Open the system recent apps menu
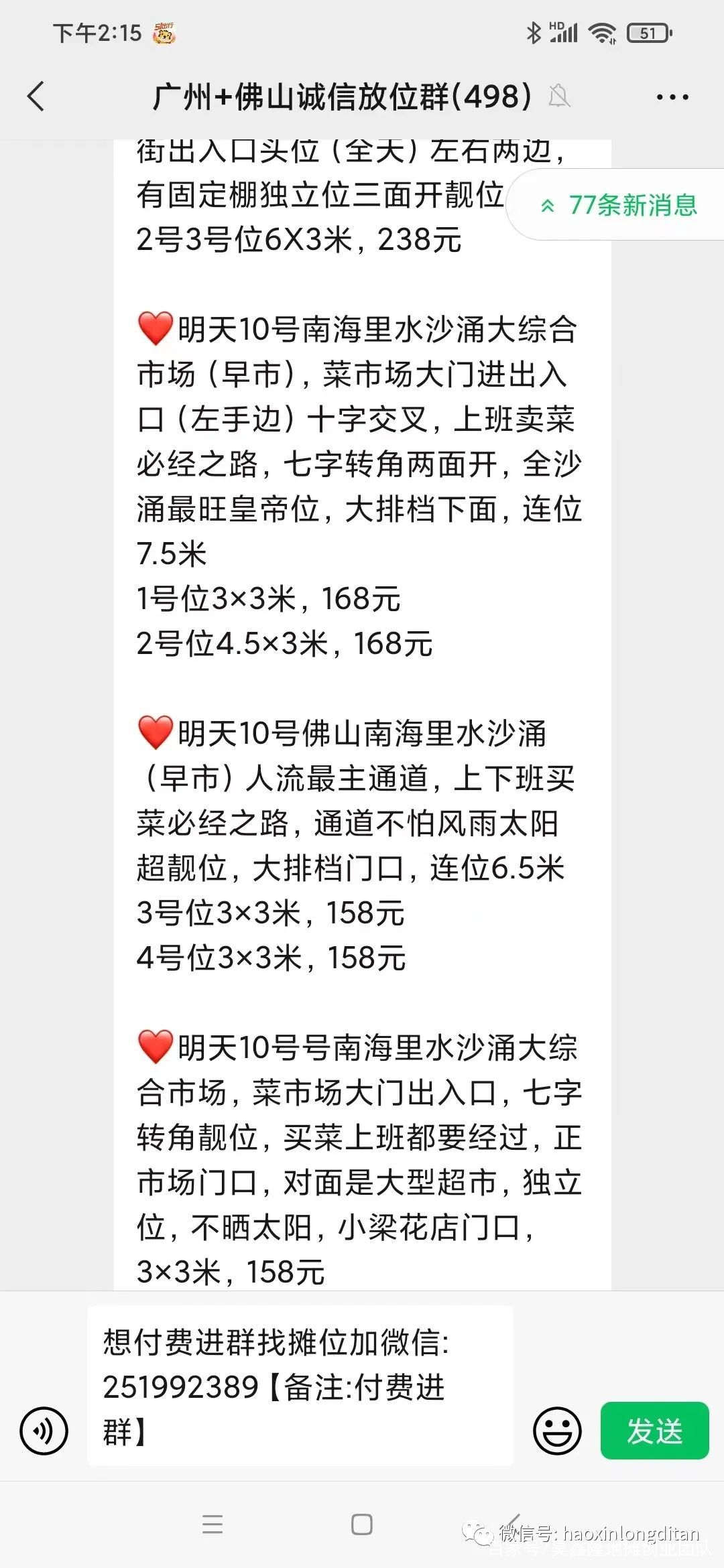The image size is (724, 1568). [213, 1524]
